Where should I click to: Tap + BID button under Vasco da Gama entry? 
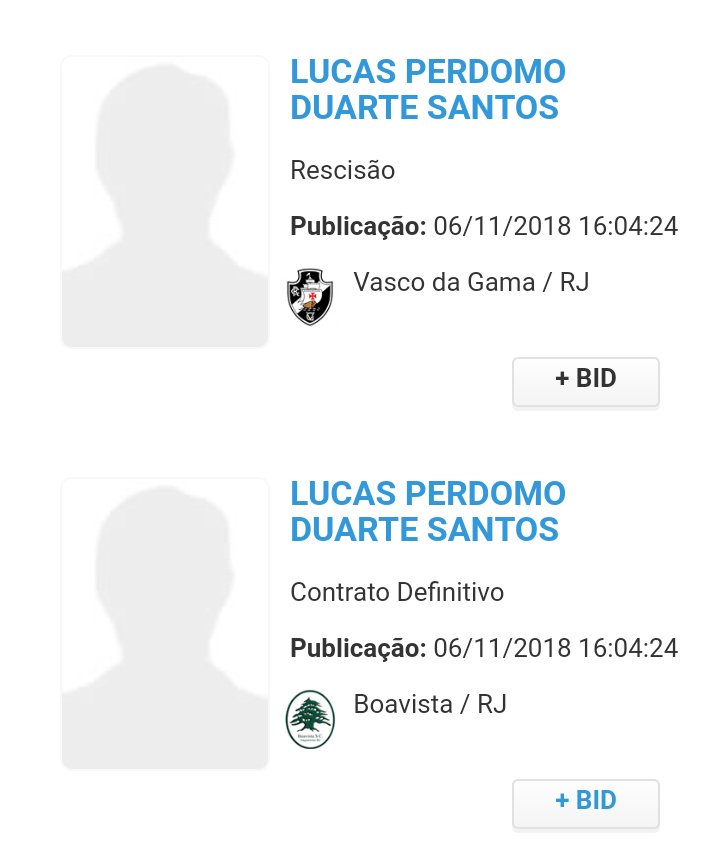[x=586, y=380]
